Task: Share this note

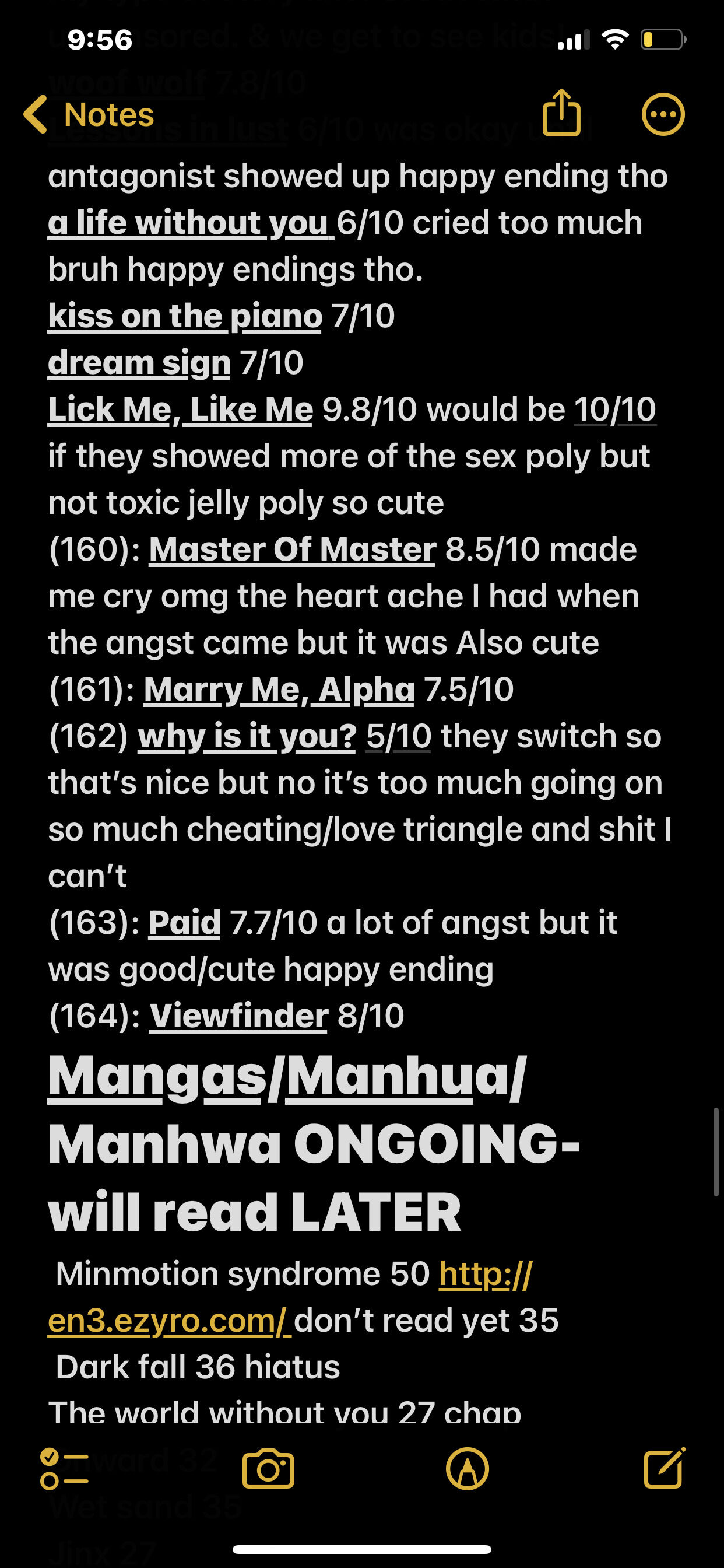Action: click(561, 113)
